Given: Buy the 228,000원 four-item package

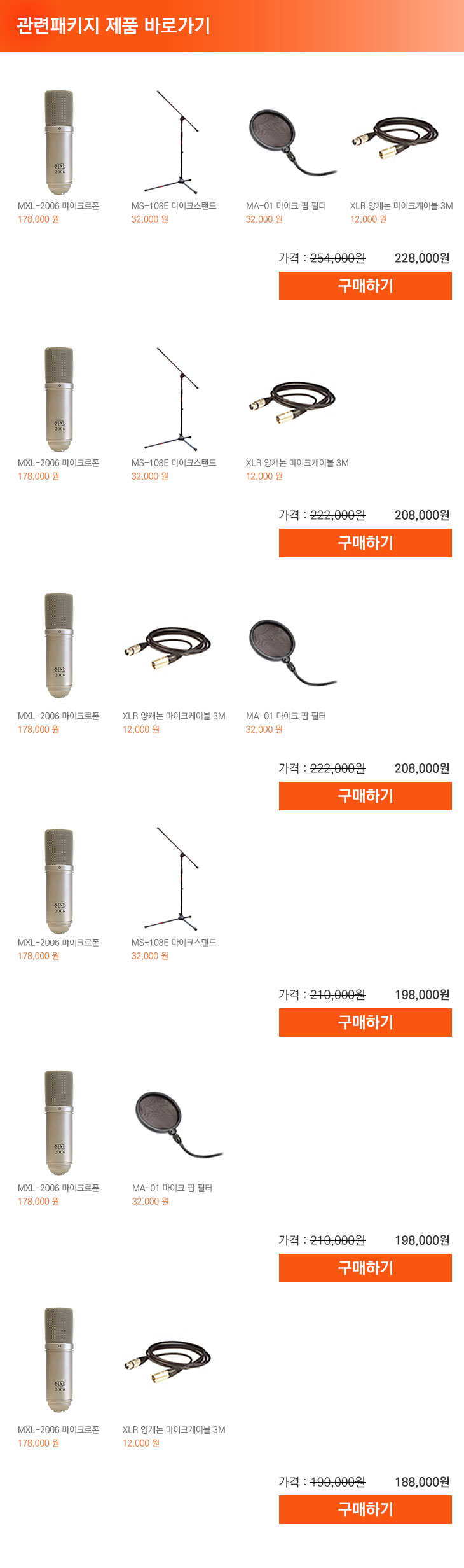Looking at the screenshot, I should (365, 286).
